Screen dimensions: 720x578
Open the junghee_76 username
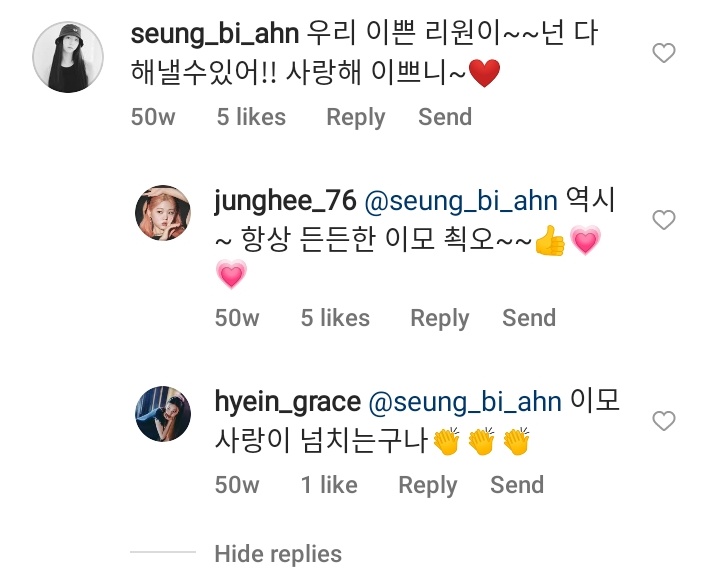point(285,201)
